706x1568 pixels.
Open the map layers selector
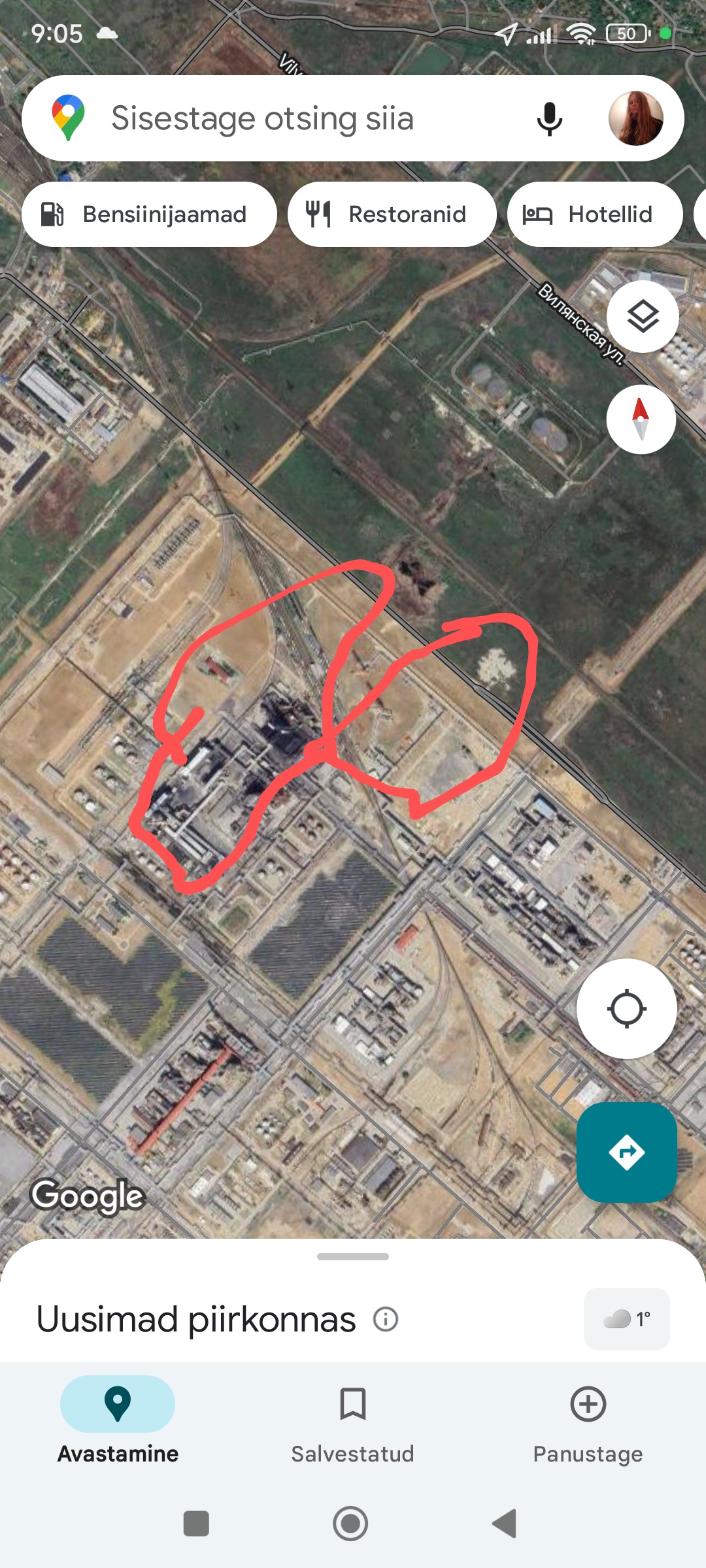(x=643, y=317)
